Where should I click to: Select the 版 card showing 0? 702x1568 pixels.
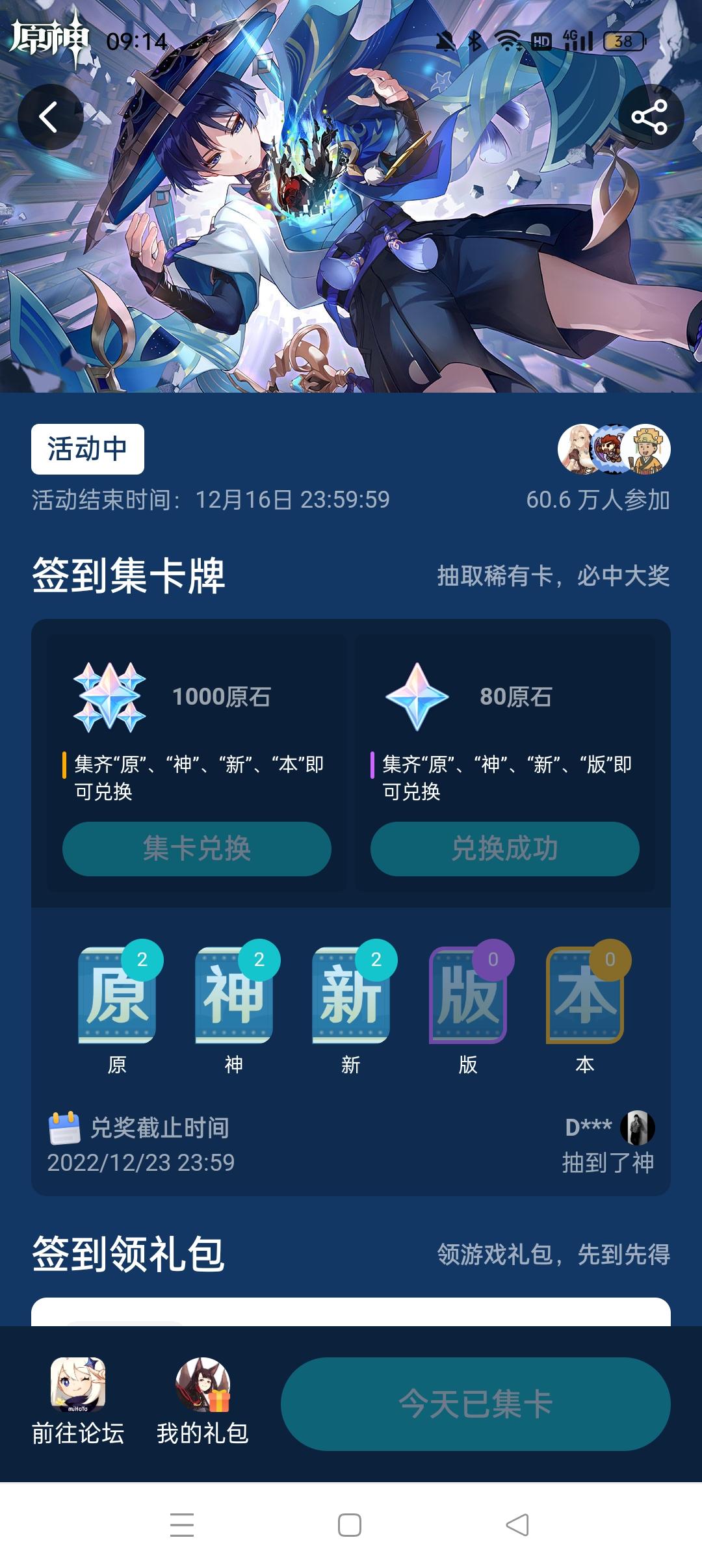(x=466, y=999)
